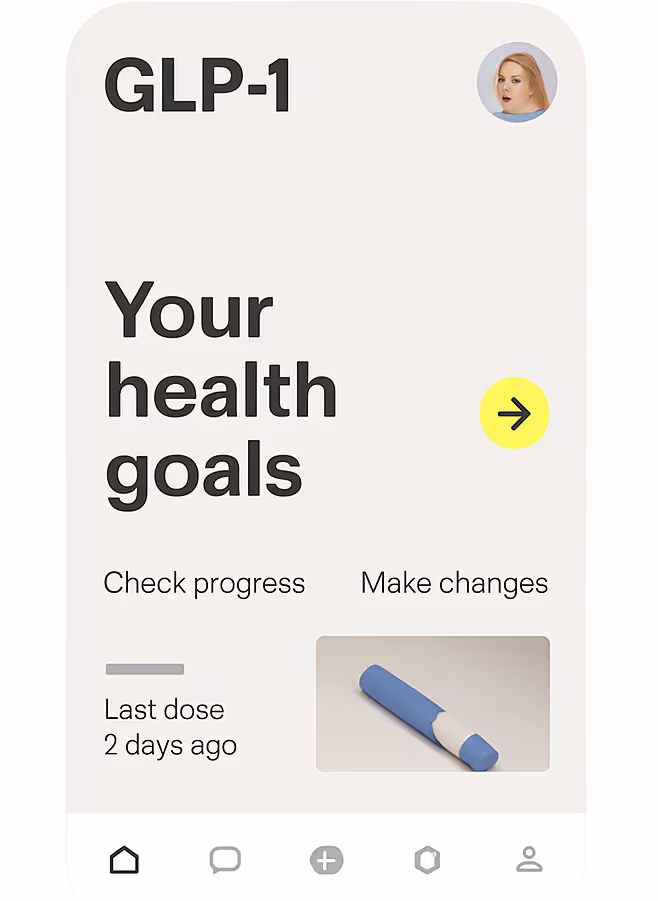
Task: Select Make changes
Action: (x=454, y=583)
